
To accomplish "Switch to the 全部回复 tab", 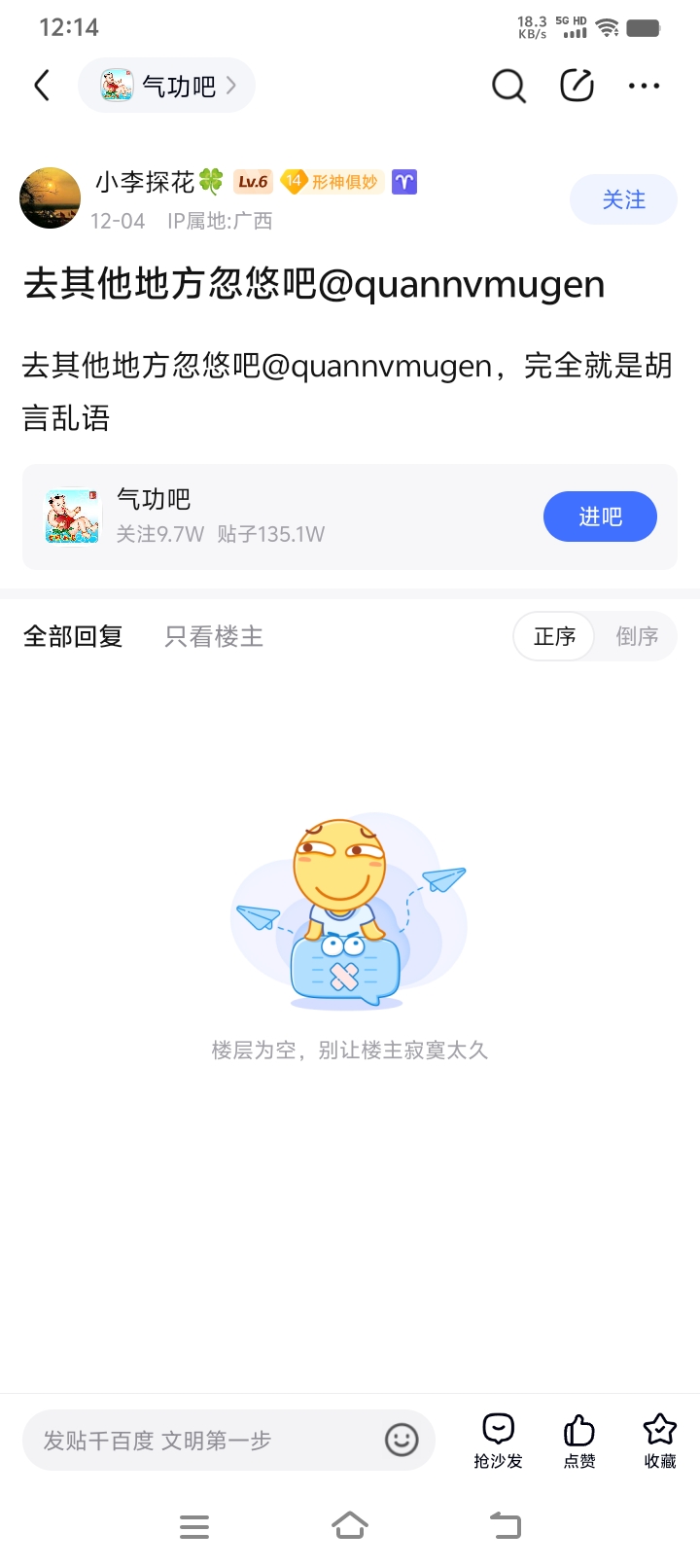I will coord(73,637).
